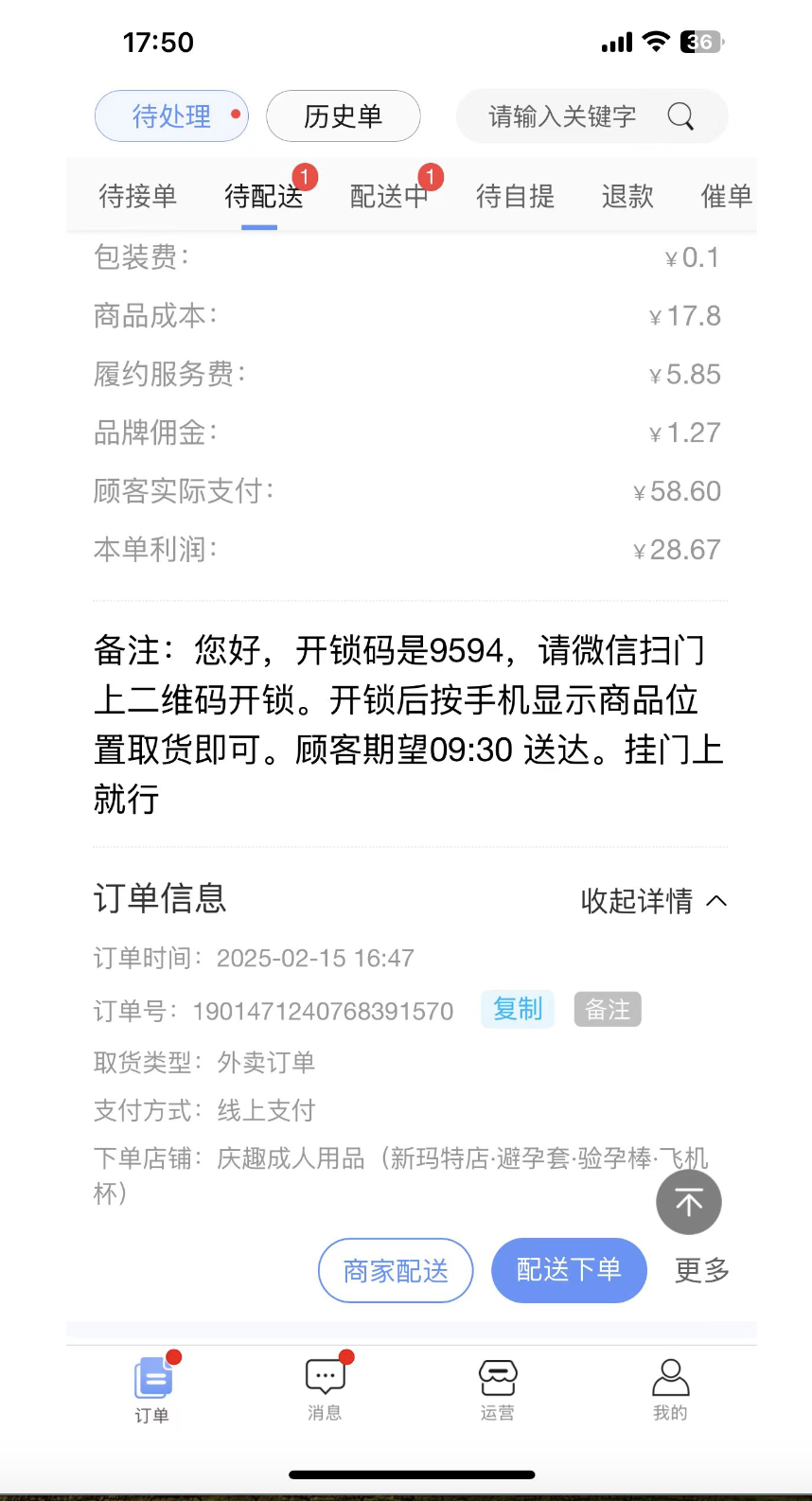The height and width of the screenshot is (1501, 812).
Task: Open the 配送中 tab
Action: [x=388, y=196]
